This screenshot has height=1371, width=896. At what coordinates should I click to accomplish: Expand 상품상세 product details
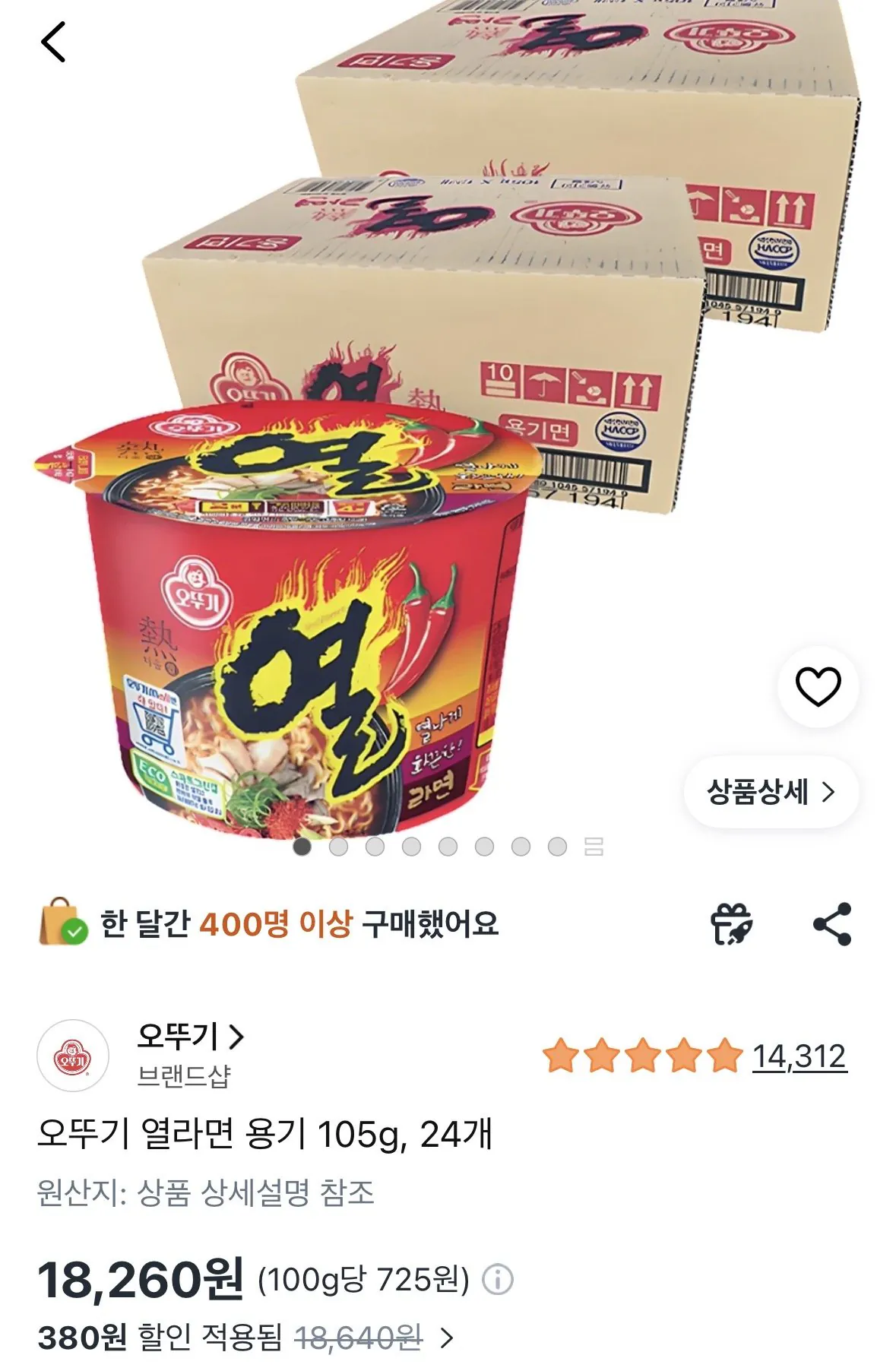[x=770, y=790]
